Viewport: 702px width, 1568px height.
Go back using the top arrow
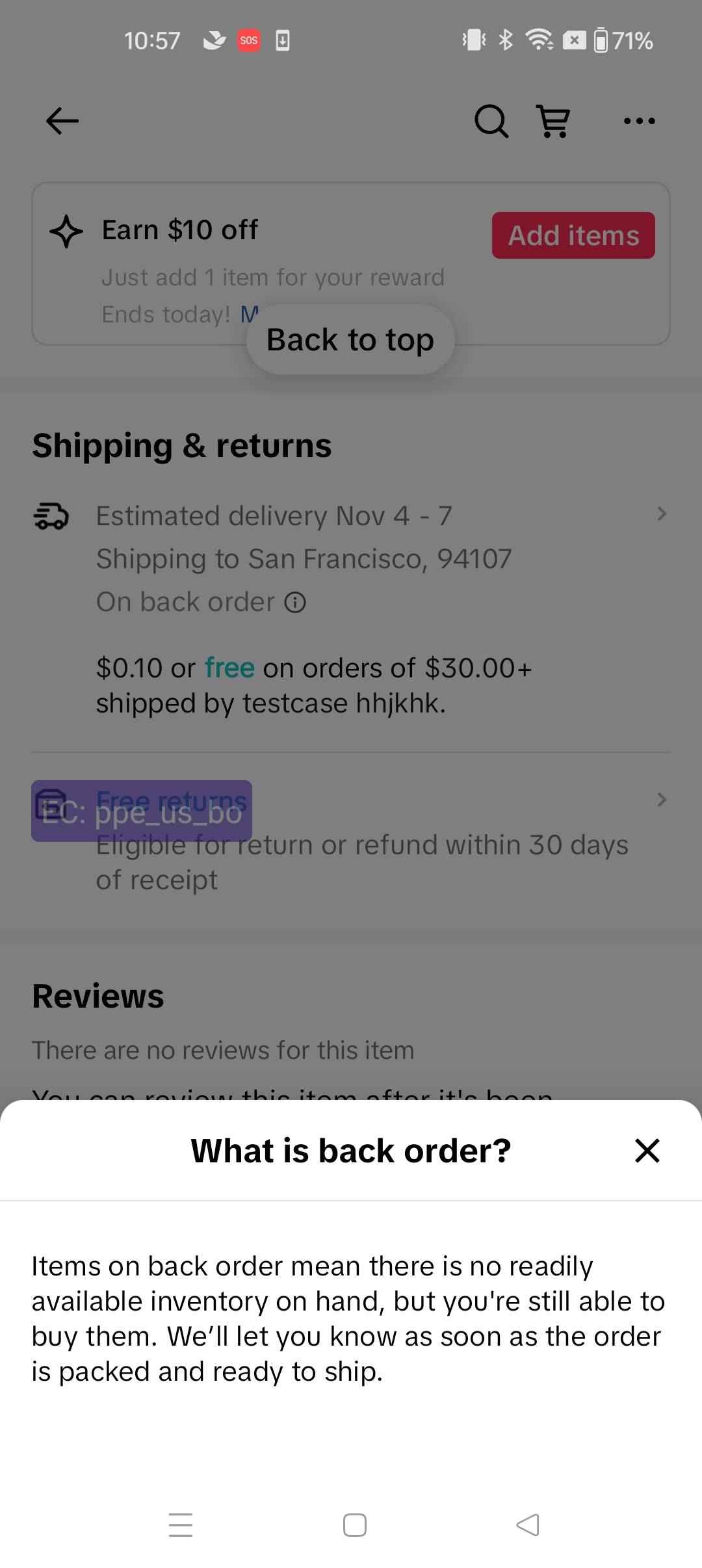click(x=62, y=121)
